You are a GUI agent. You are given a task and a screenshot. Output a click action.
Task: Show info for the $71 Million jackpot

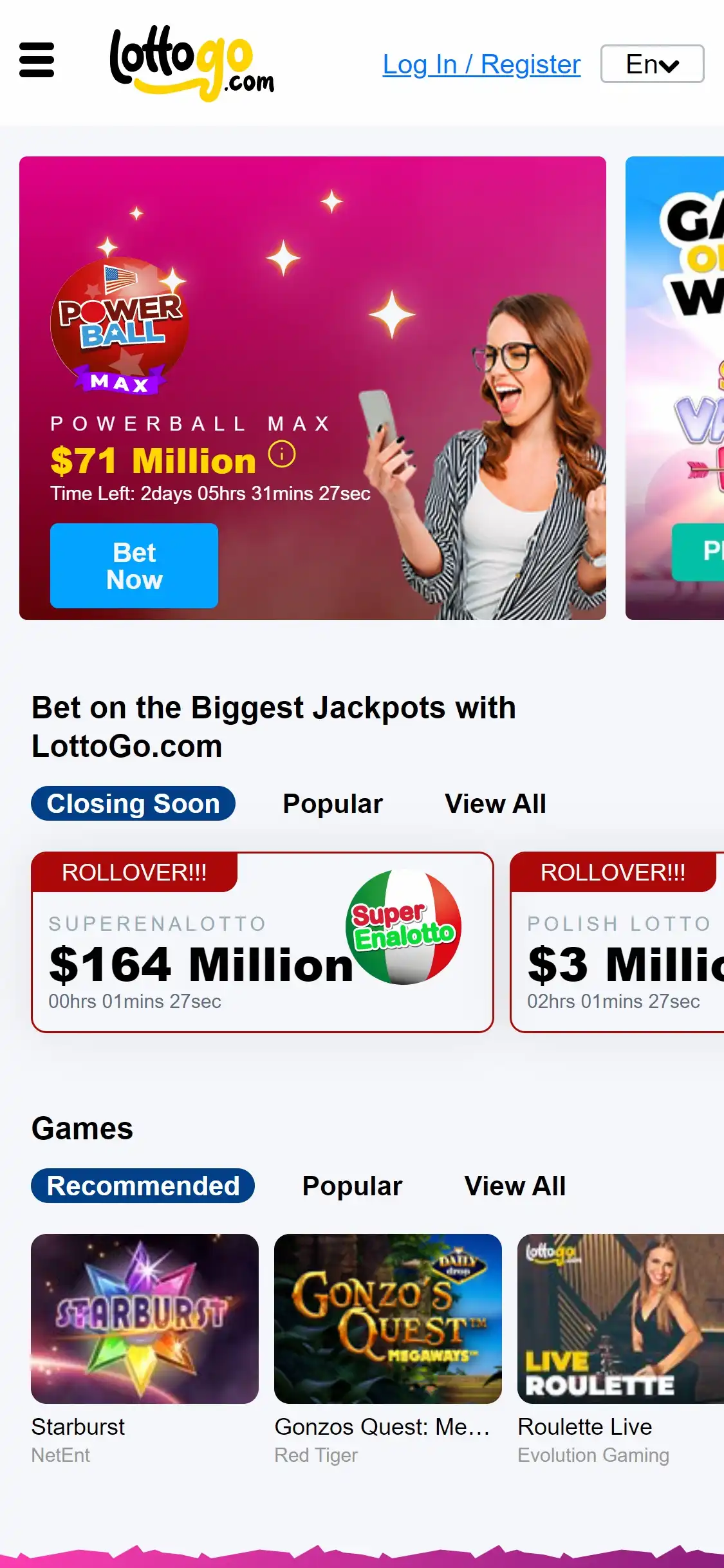[281, 454]
